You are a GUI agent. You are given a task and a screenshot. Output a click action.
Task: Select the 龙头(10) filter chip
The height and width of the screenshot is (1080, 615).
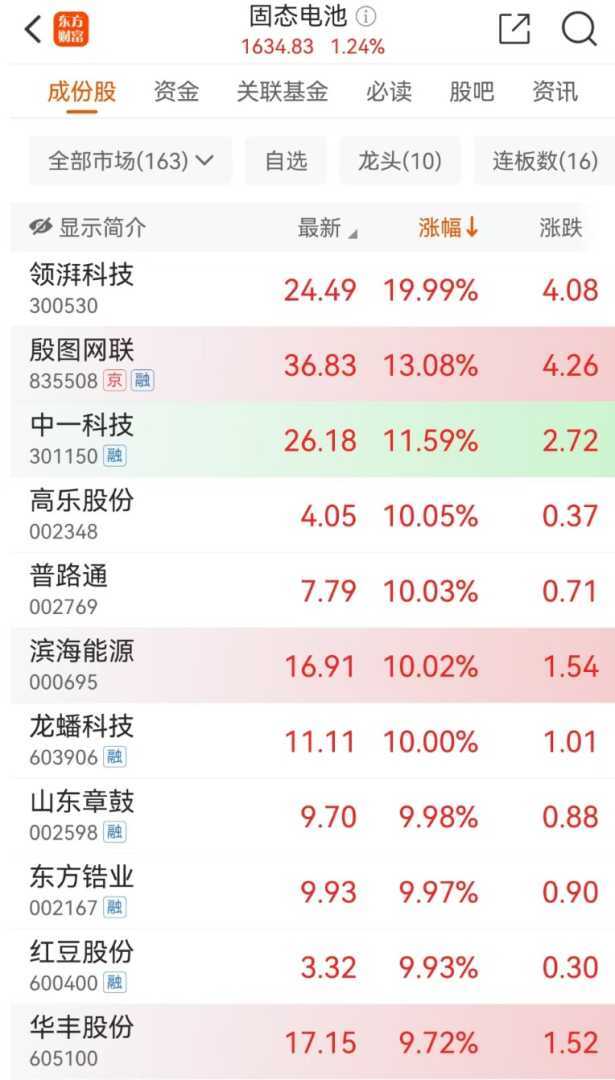point(400,161)
